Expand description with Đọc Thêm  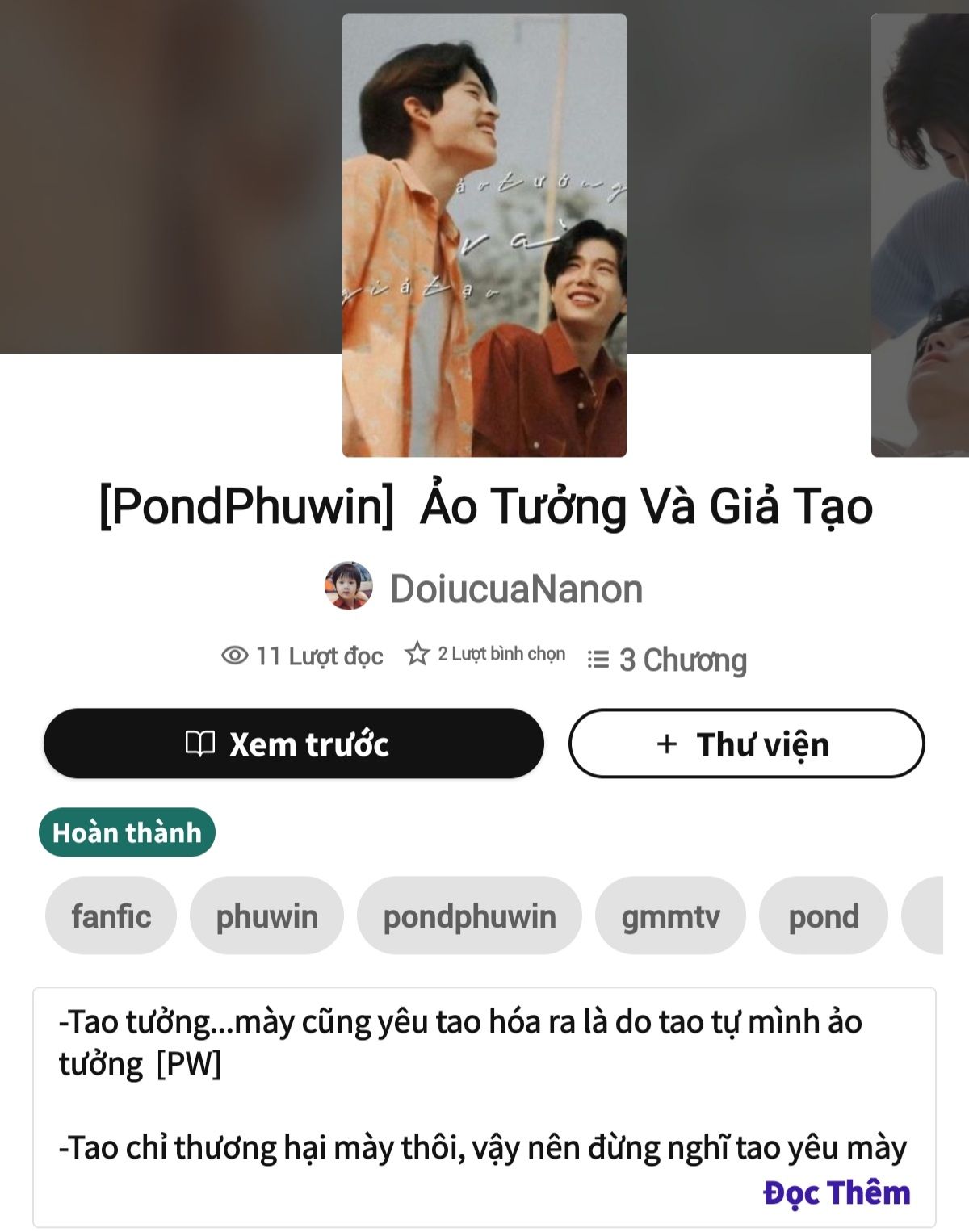(x=837, y=1192)
